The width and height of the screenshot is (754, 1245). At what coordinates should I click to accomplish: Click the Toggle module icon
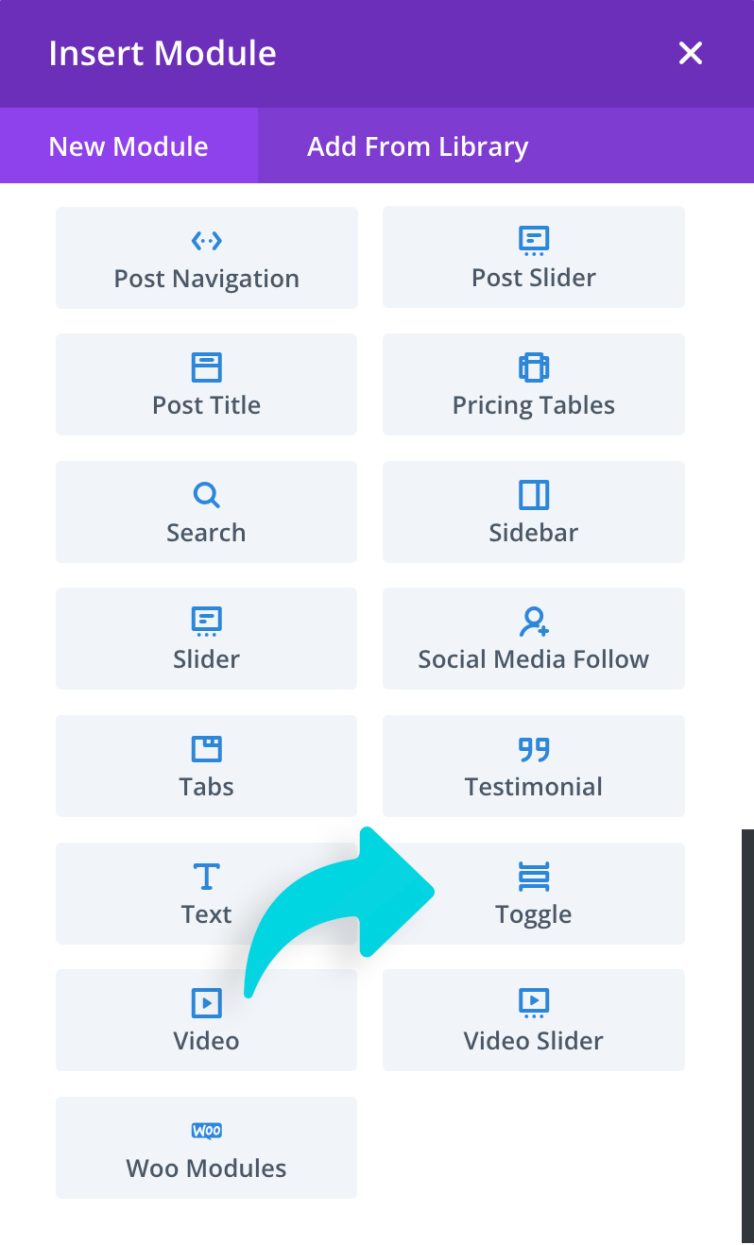[x=533, y=875]
